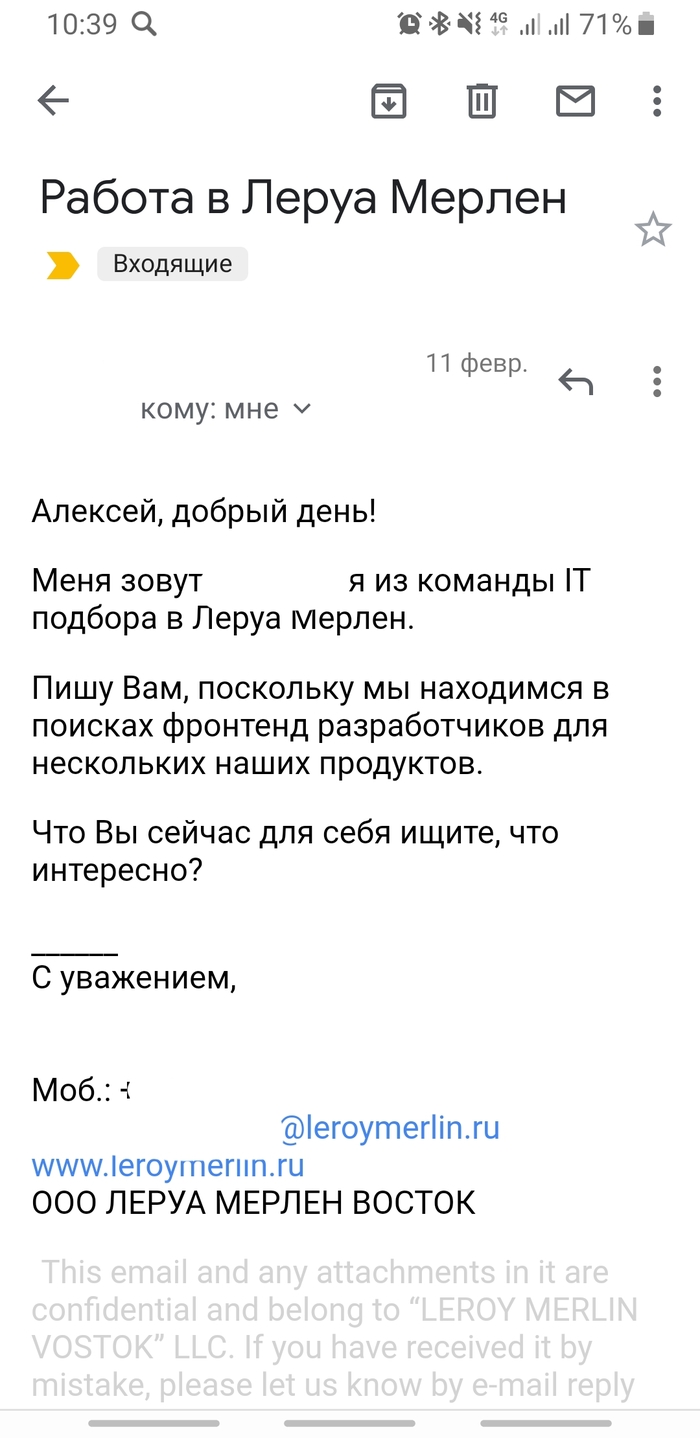700x1438 pixels.
Task: Tap the Входящие label chip
Action: coord(172,264)
